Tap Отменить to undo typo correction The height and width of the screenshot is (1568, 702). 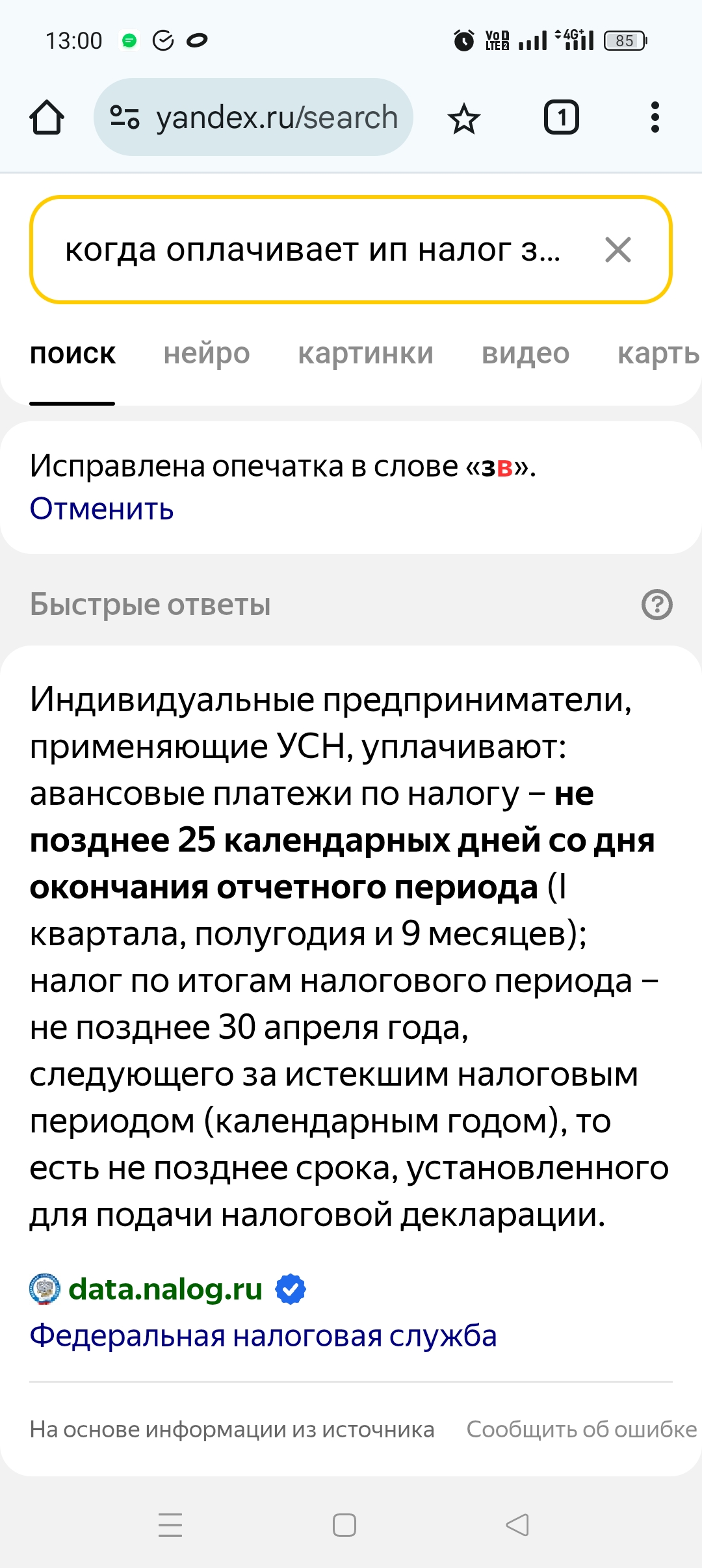(x=102, y=508)
